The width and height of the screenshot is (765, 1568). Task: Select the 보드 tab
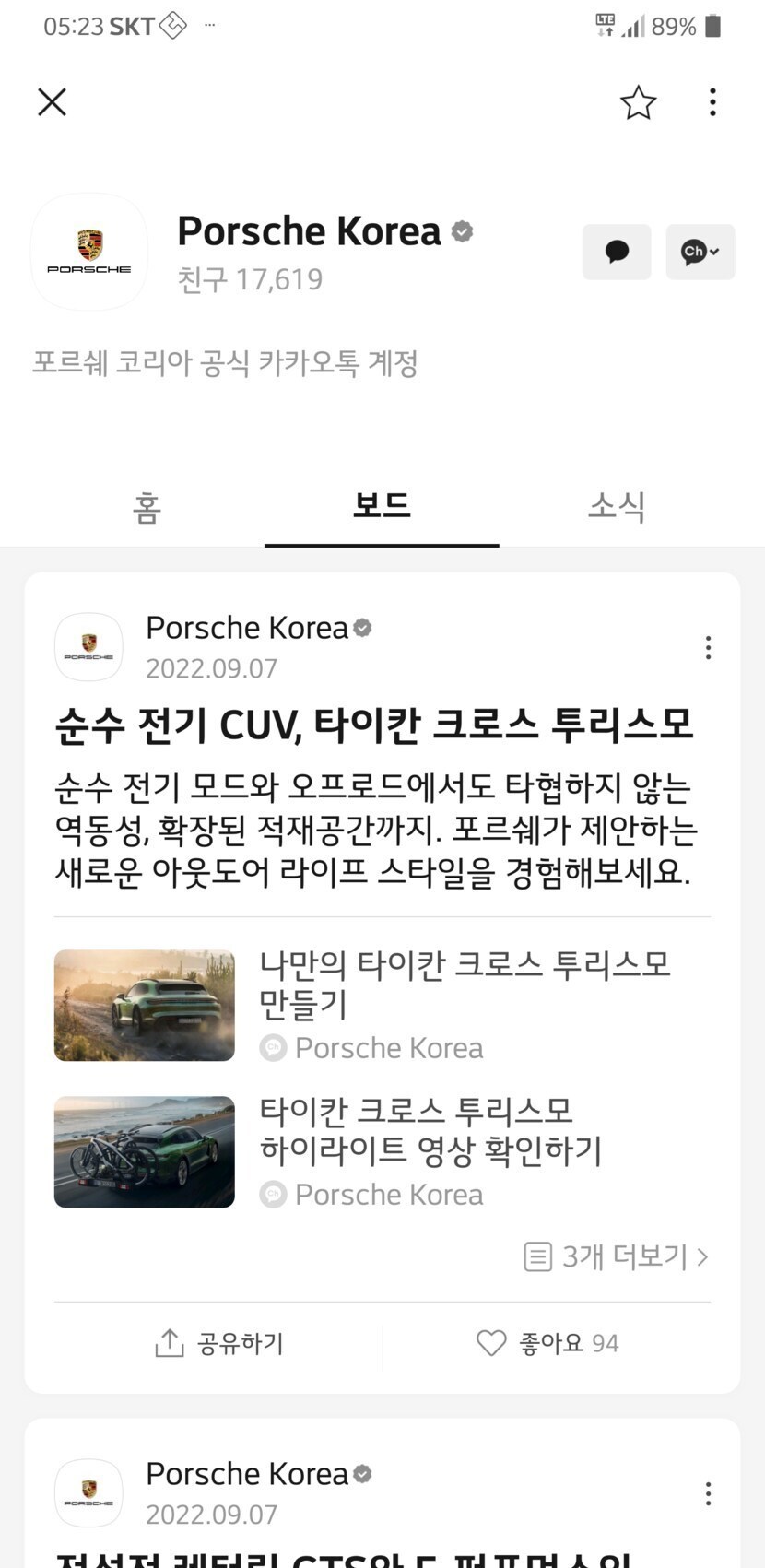coord(382,506)
